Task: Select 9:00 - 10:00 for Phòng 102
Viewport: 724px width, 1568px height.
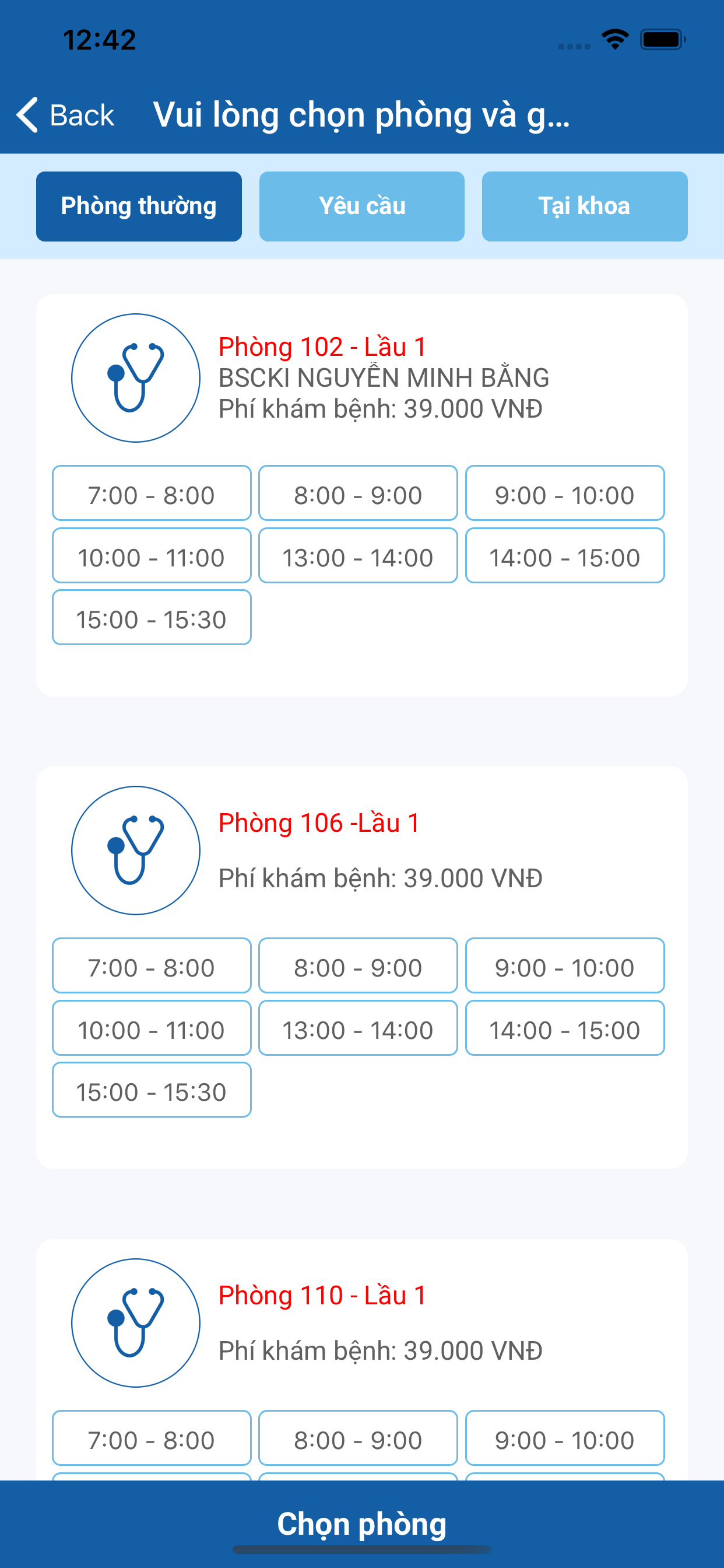Action: 565,494
